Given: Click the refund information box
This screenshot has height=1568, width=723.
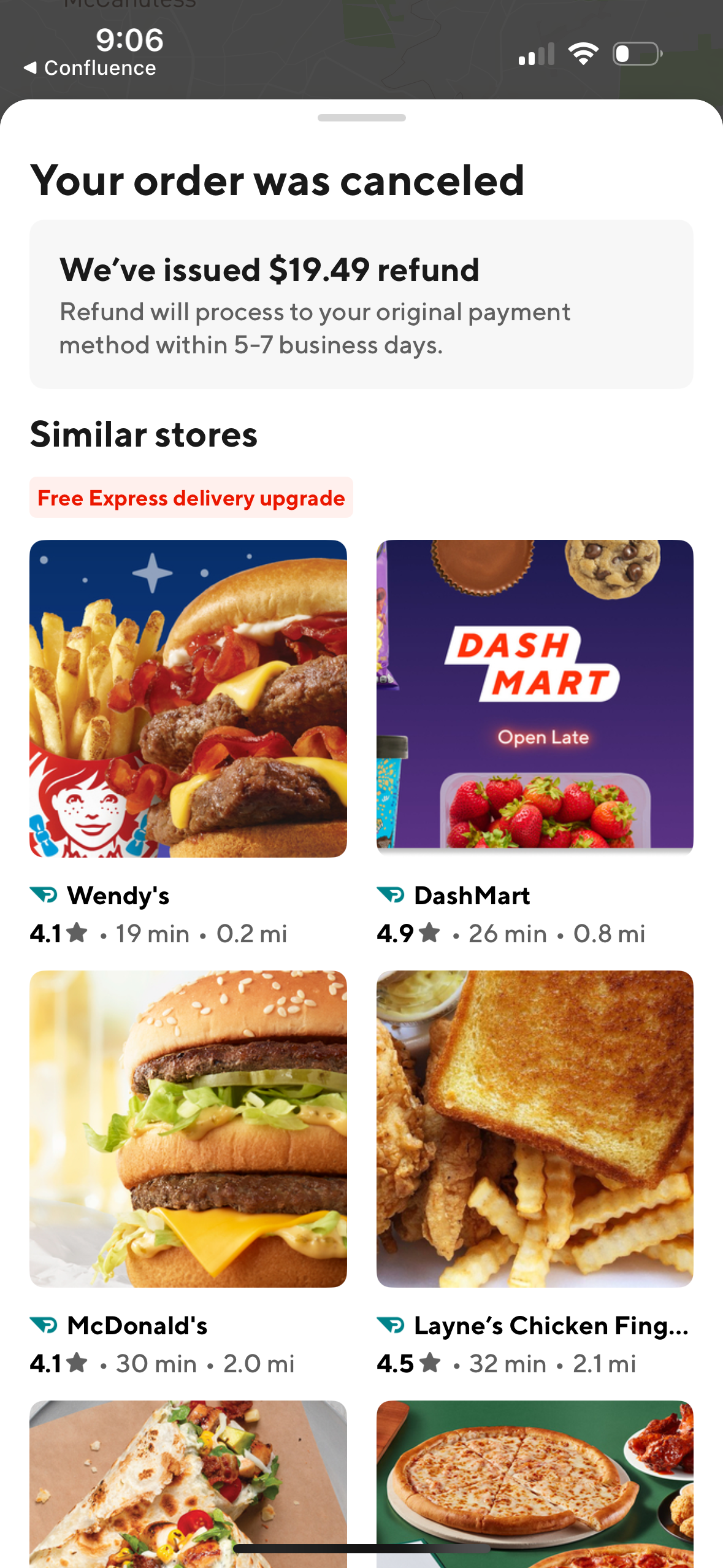Looking at the screenshot, I should pyautogui.click(x=361, y=303).
